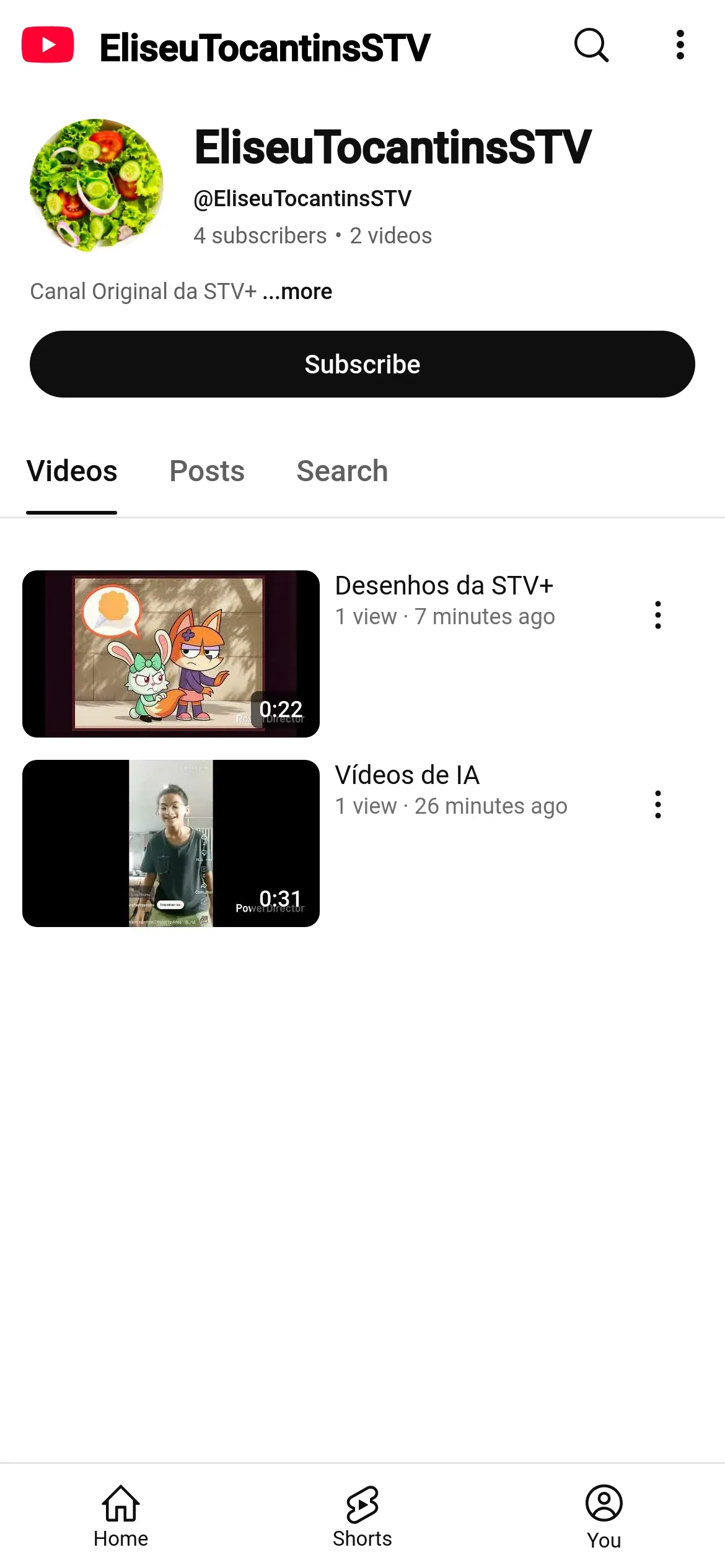Switch to the channel Search tab
725x1568 pixels.
point(342,471)
